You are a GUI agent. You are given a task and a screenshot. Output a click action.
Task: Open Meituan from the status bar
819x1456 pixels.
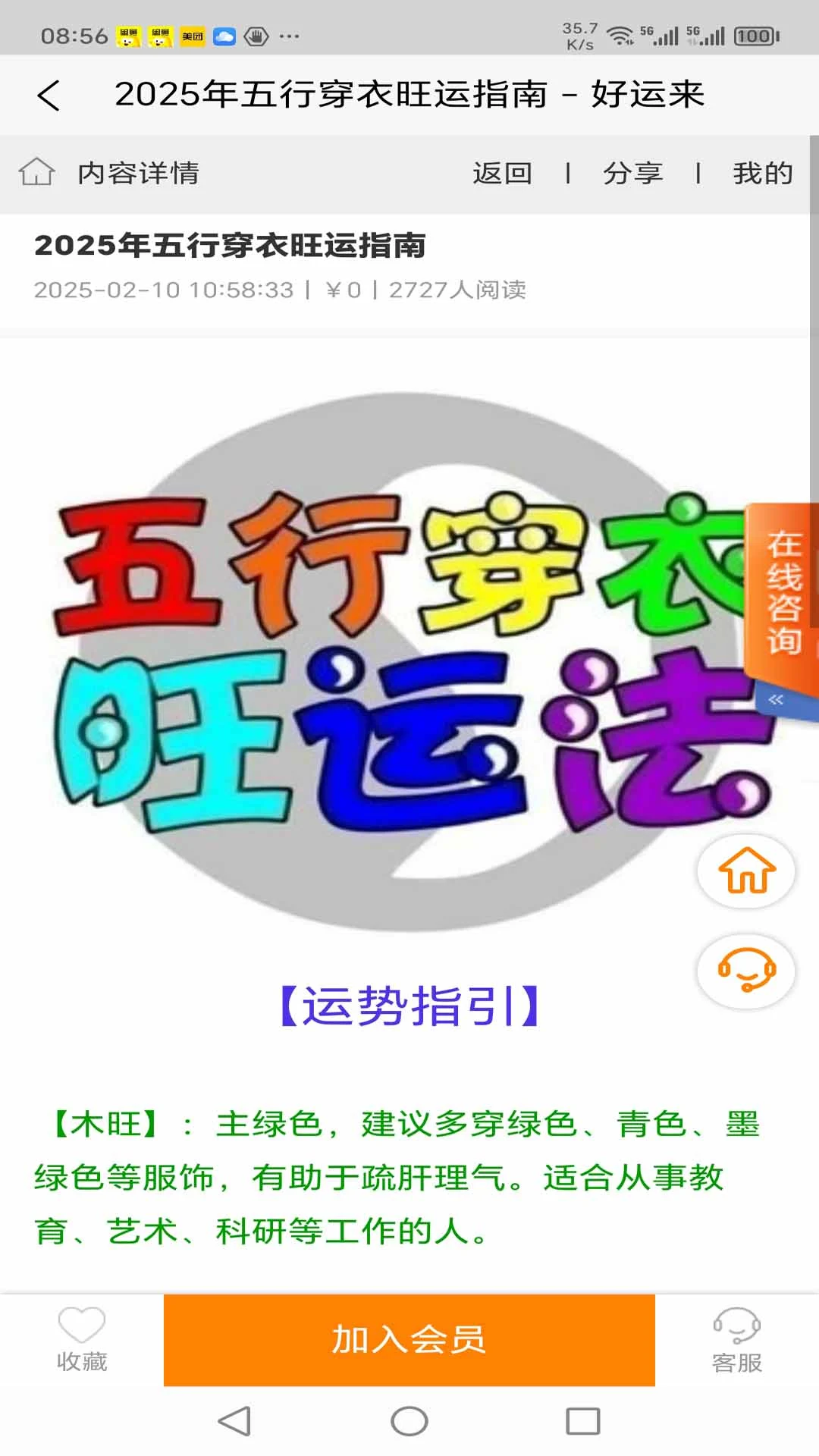pyautogui.click(x=191, y=33)
